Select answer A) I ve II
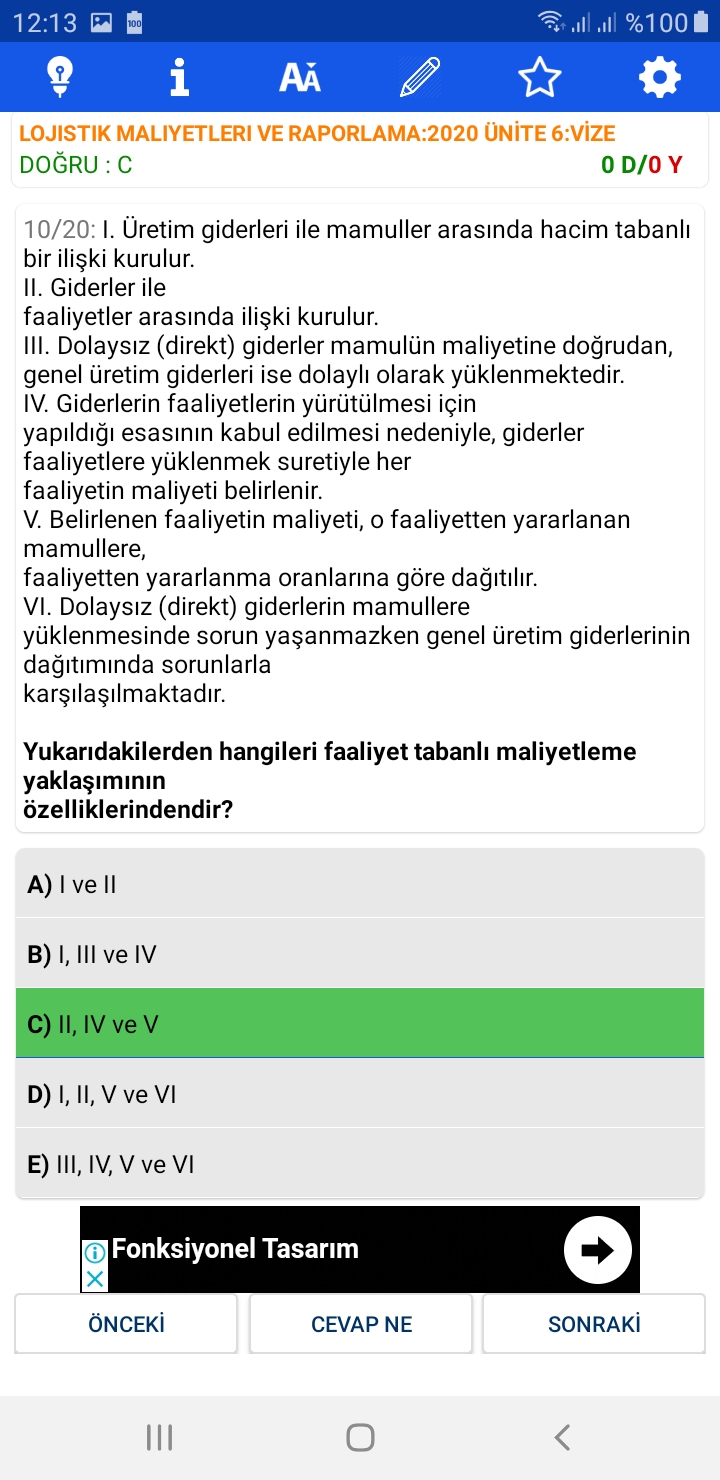Image resolution: width=720 pixels, height=1480 pixels. click(360, 884)
